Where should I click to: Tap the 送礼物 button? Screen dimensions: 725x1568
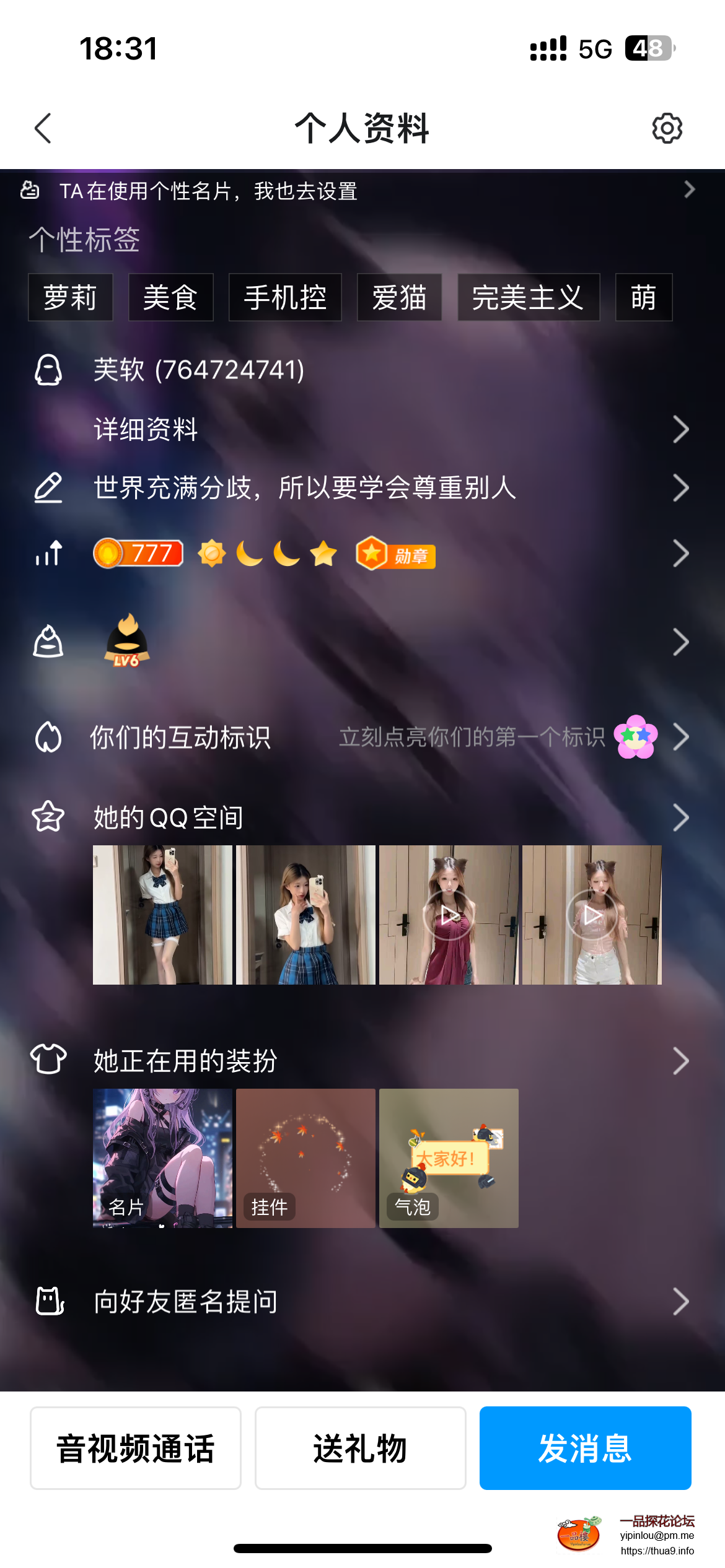coord(360,1448)
